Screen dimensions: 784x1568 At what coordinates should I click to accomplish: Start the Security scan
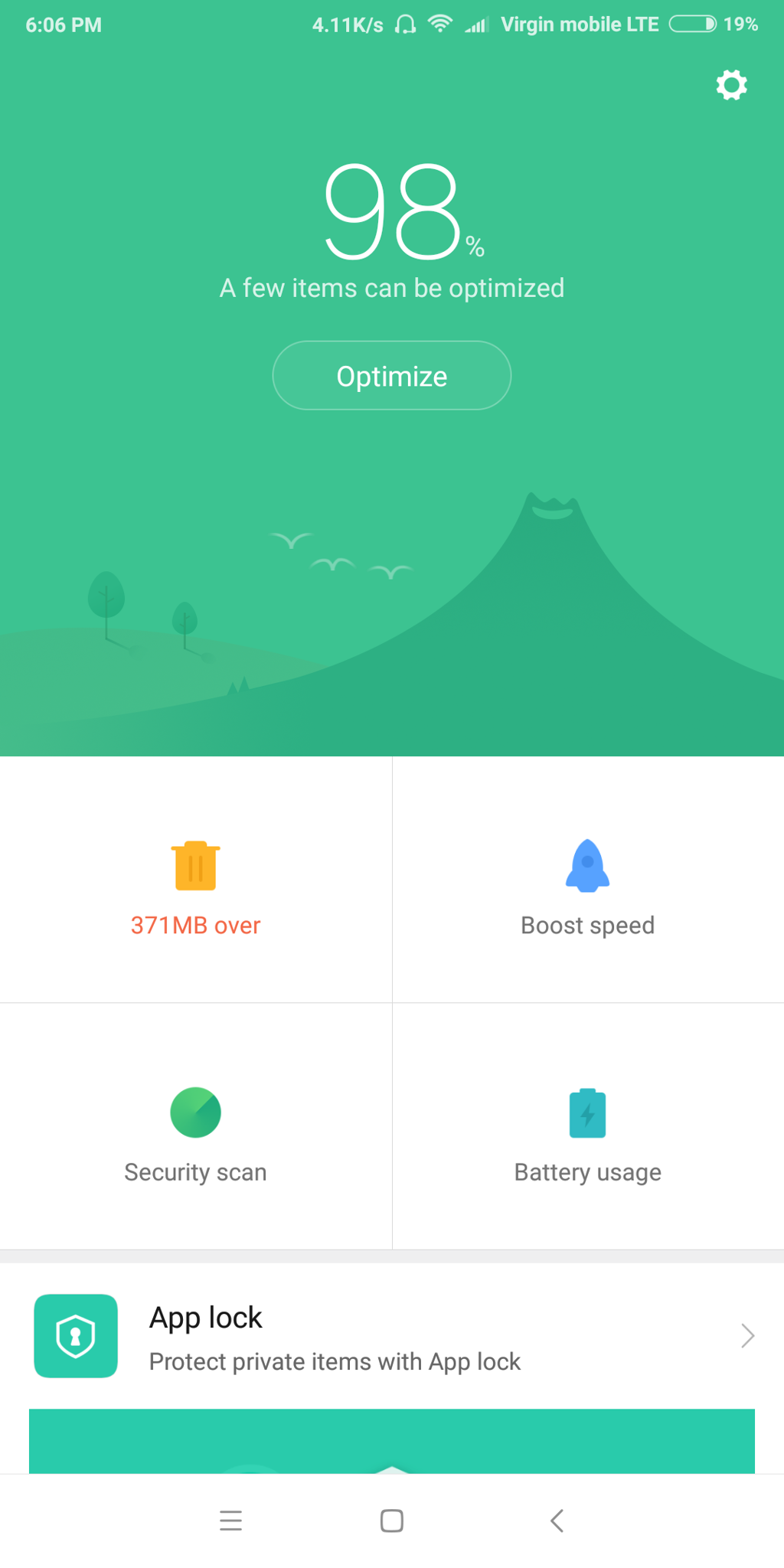click(195, 1127)
